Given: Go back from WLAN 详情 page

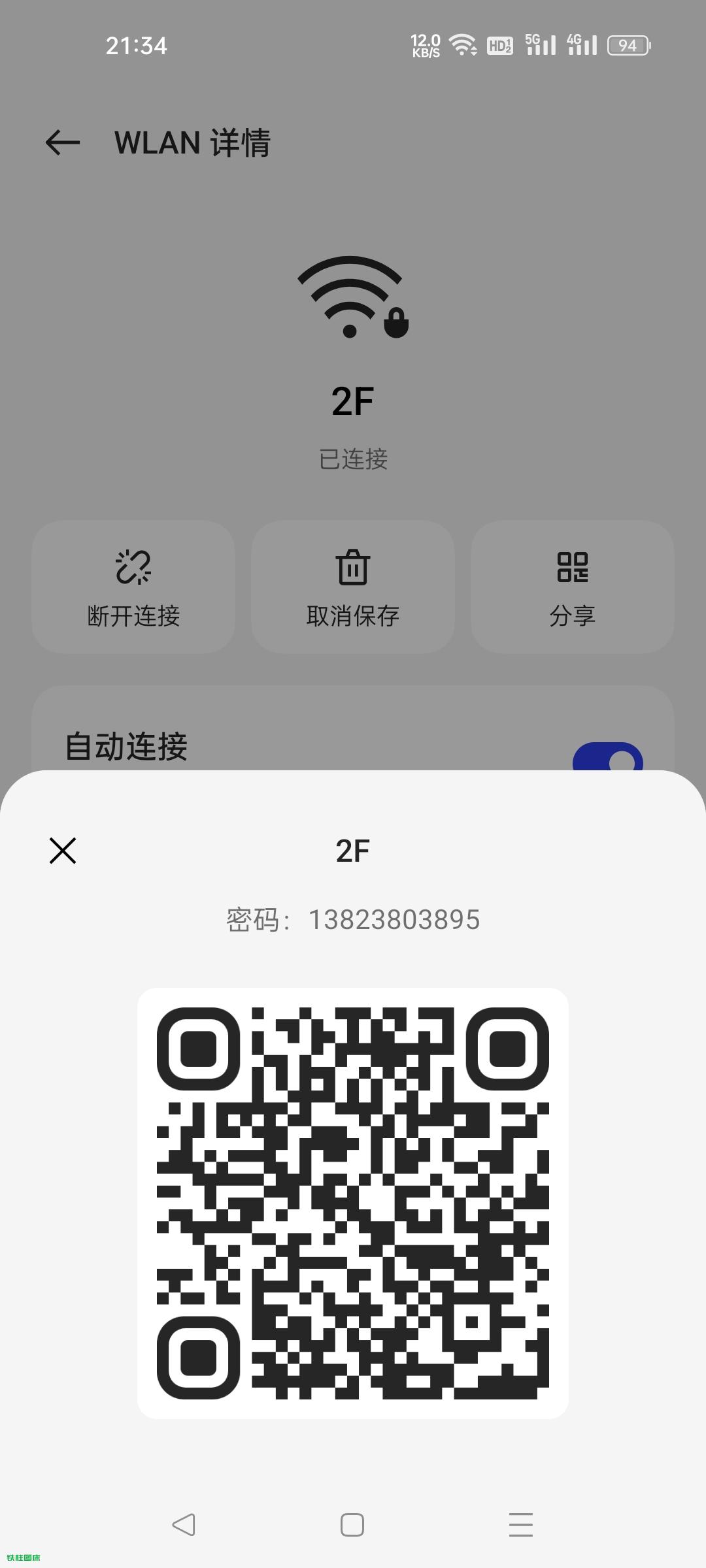Looking at the screenshot, I should 63,142.
